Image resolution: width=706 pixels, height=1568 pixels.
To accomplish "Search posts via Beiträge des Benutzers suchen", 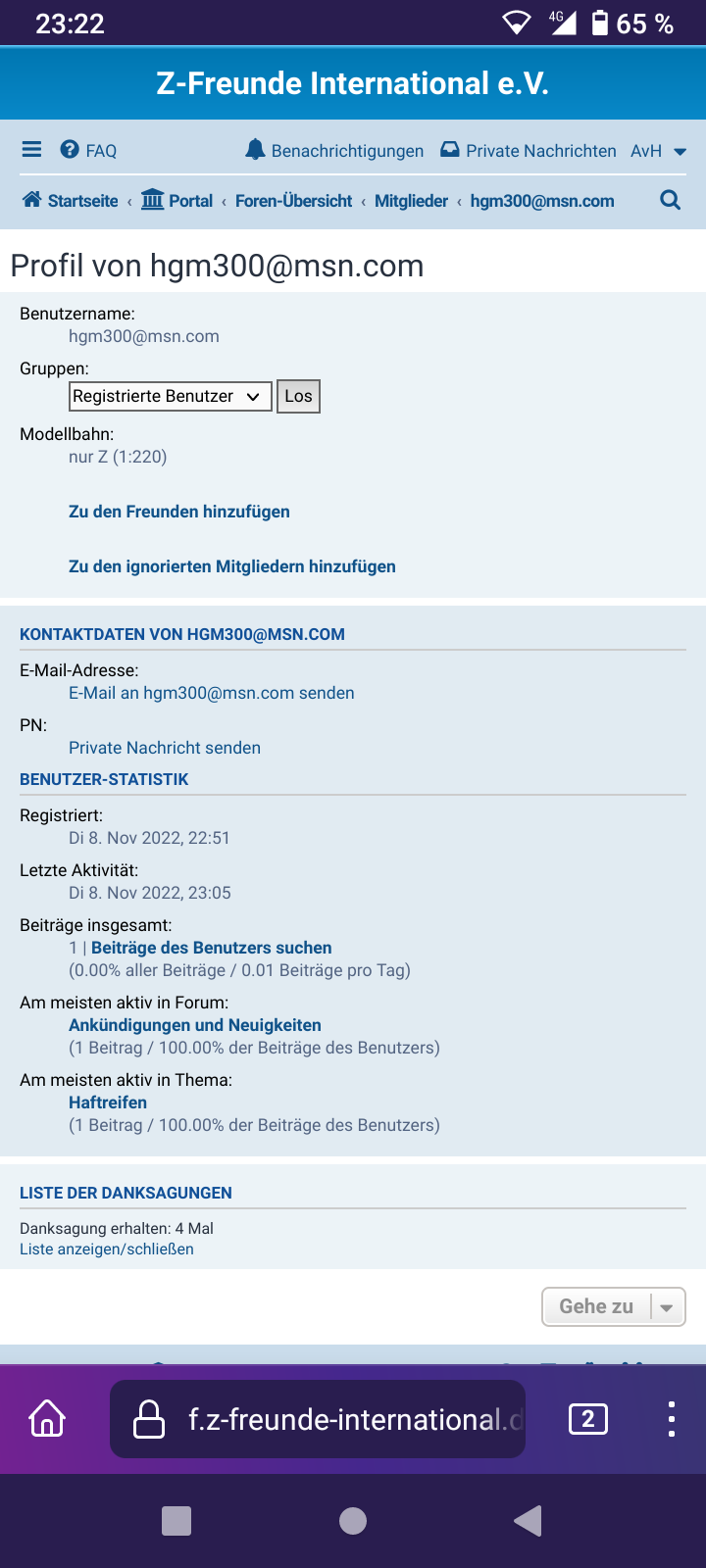I will click(212, 948).
